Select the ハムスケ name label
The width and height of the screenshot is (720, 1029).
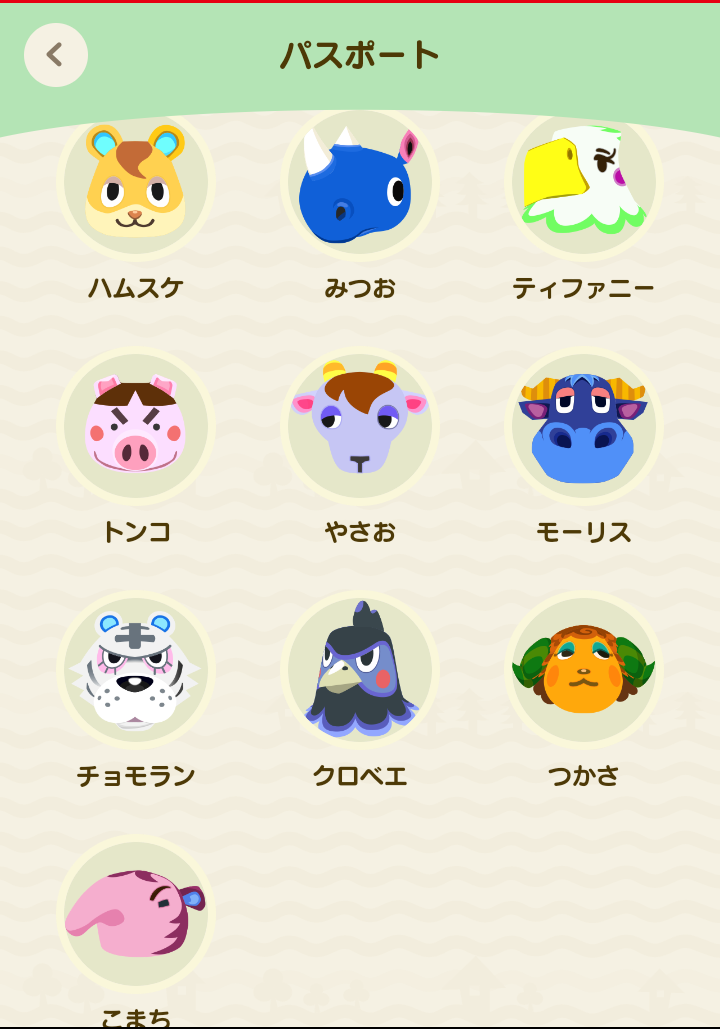click(137, 286)
